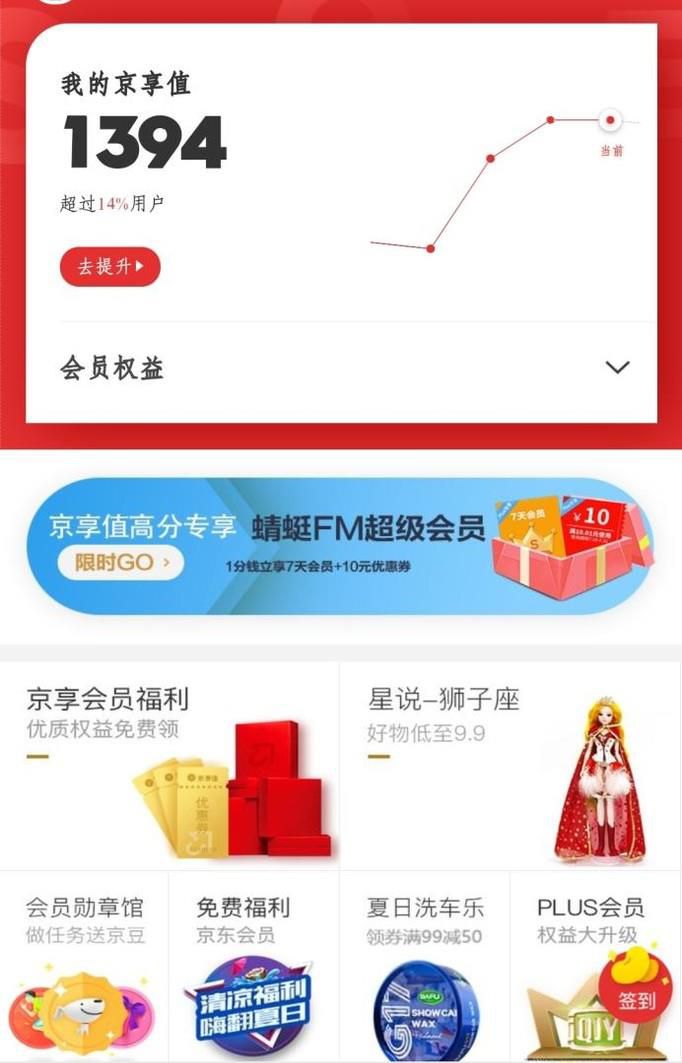Image resolution: width=682 pixels, height=1063 pixels.
Task: Expand the 会员权益 section
Action: 617,367
